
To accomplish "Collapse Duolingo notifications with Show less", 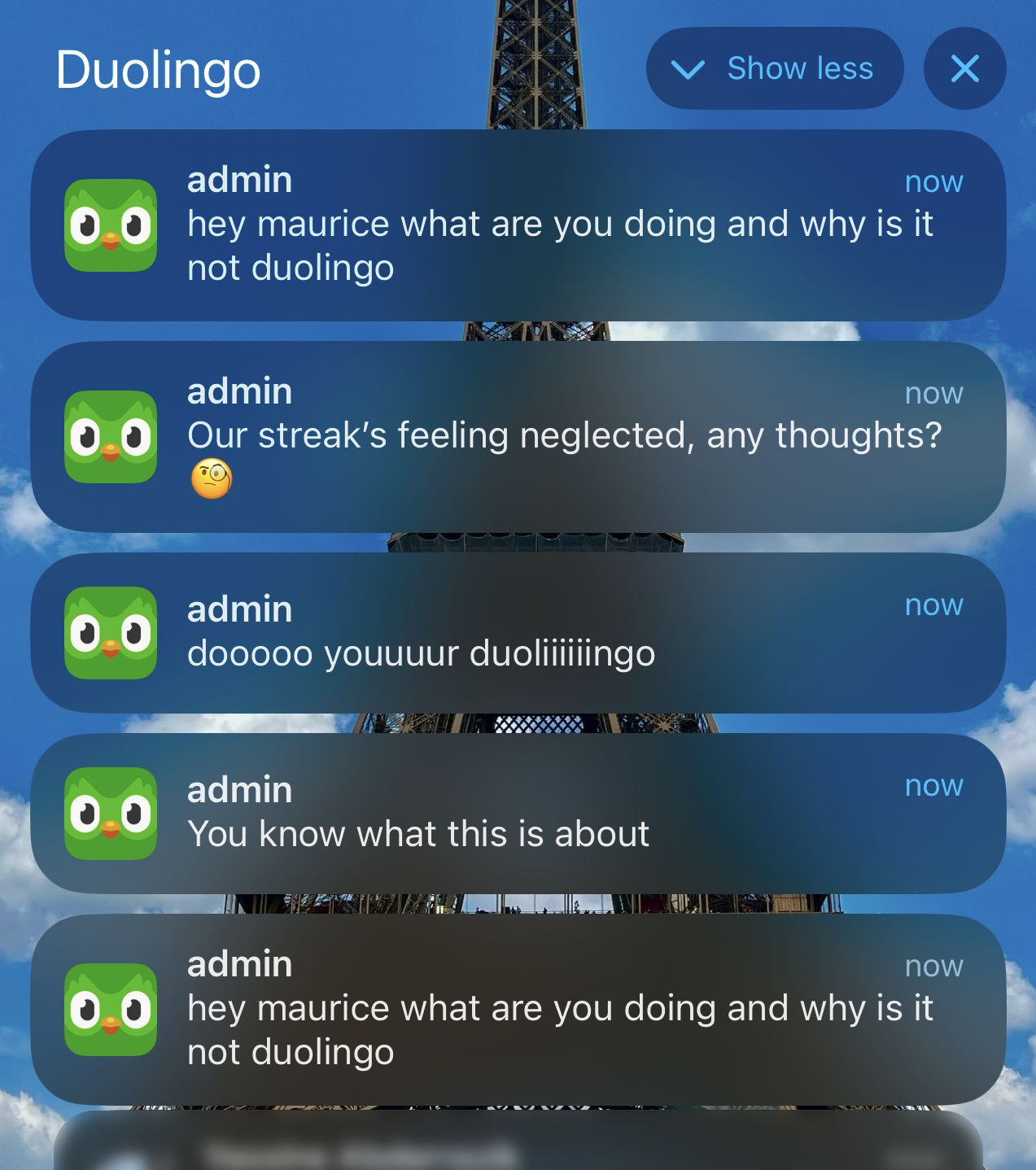I will [774, 69].
